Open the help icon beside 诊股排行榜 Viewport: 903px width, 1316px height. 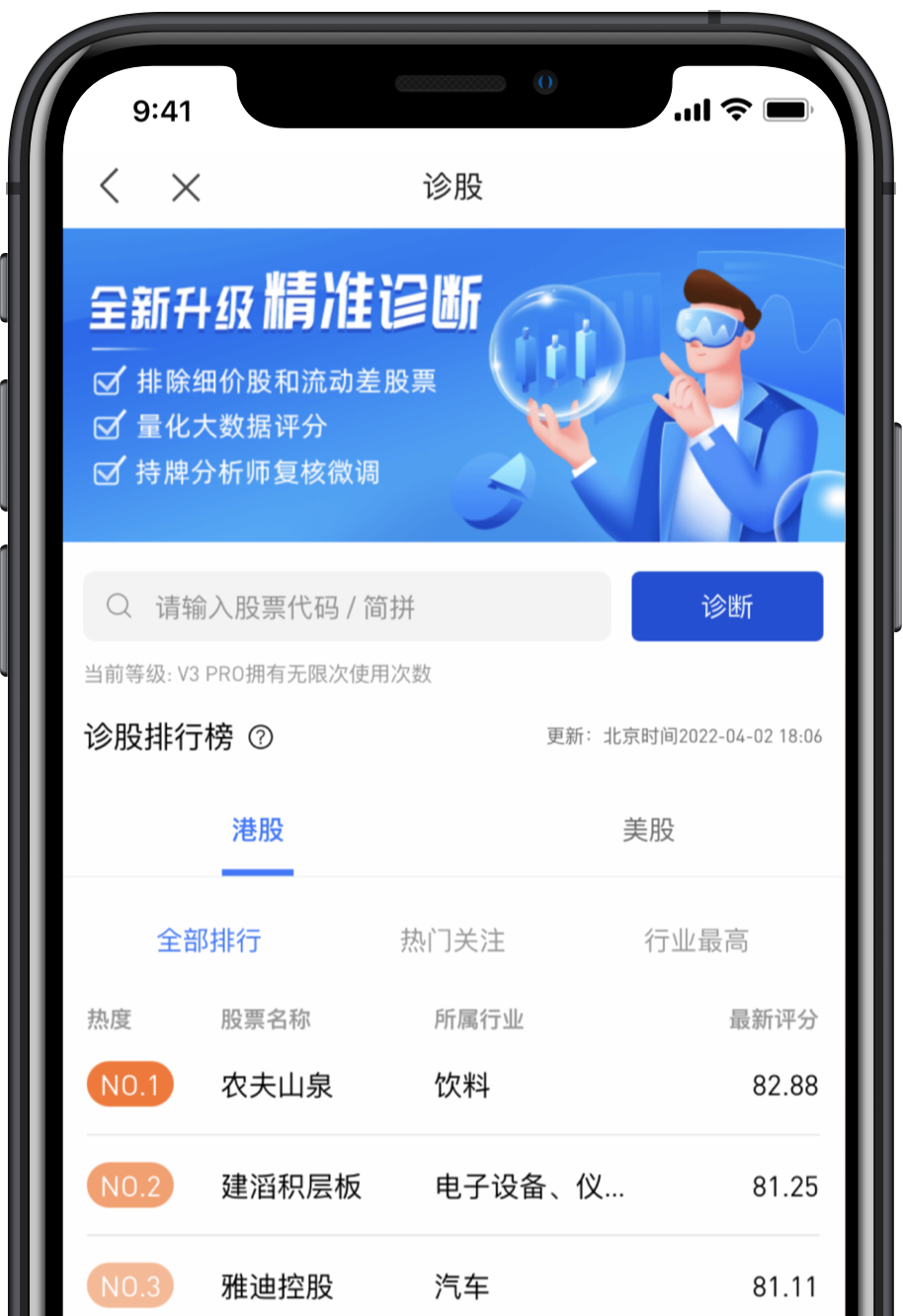261,737
